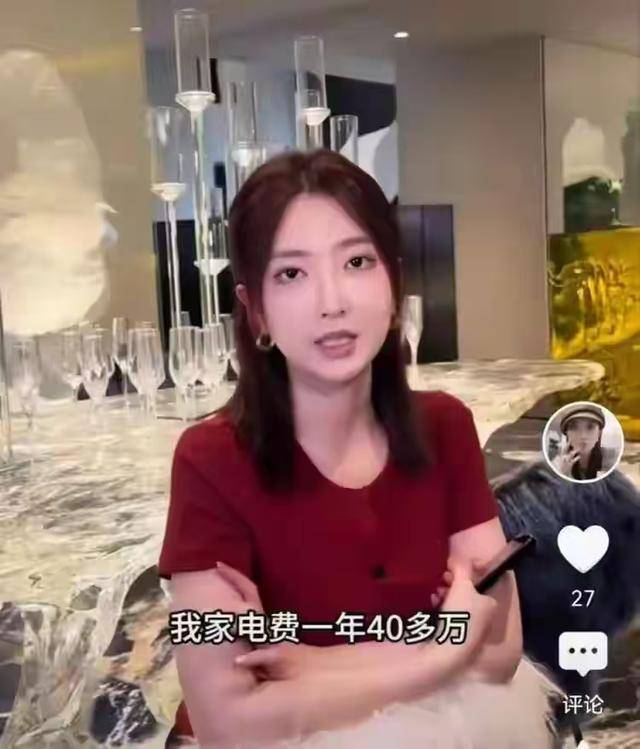Open the 评论 comments bubble
Viewport: 640px width, 749px height.
click(x=582, y=653)
